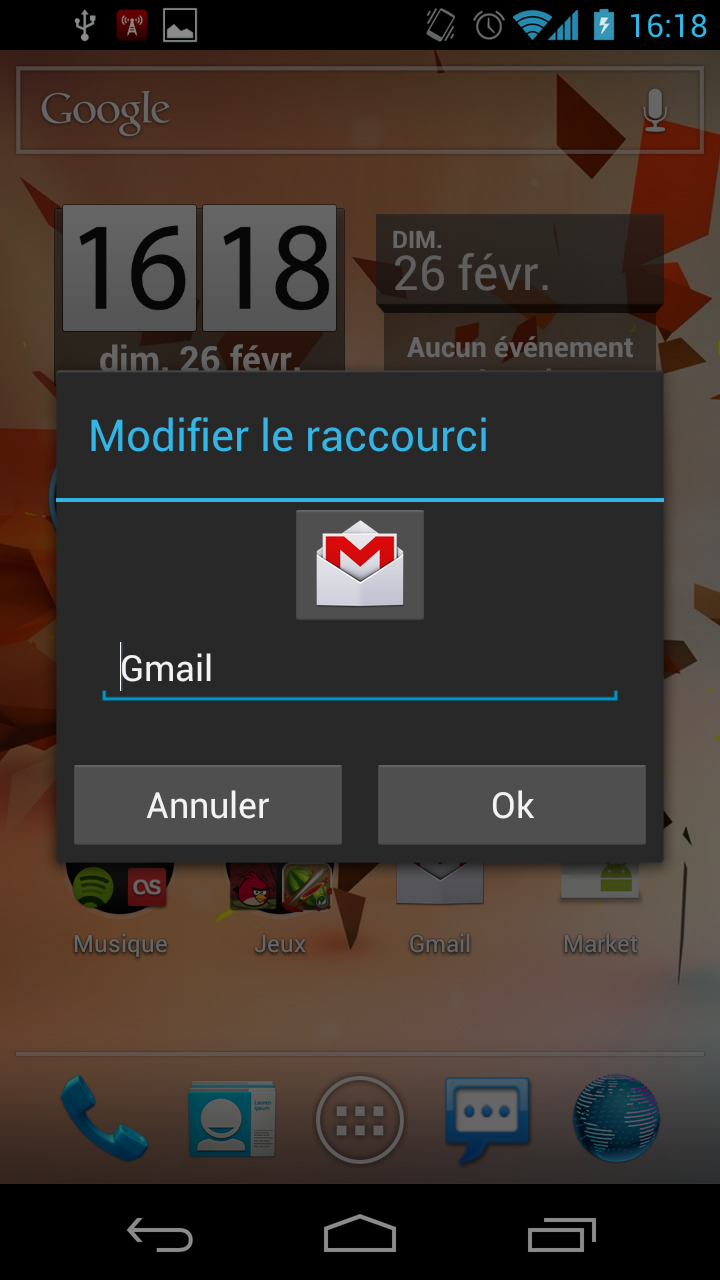This screenshot has width=720, height=1280.
Task: Tap the system home button
Action: click(x=360, y=1234)
